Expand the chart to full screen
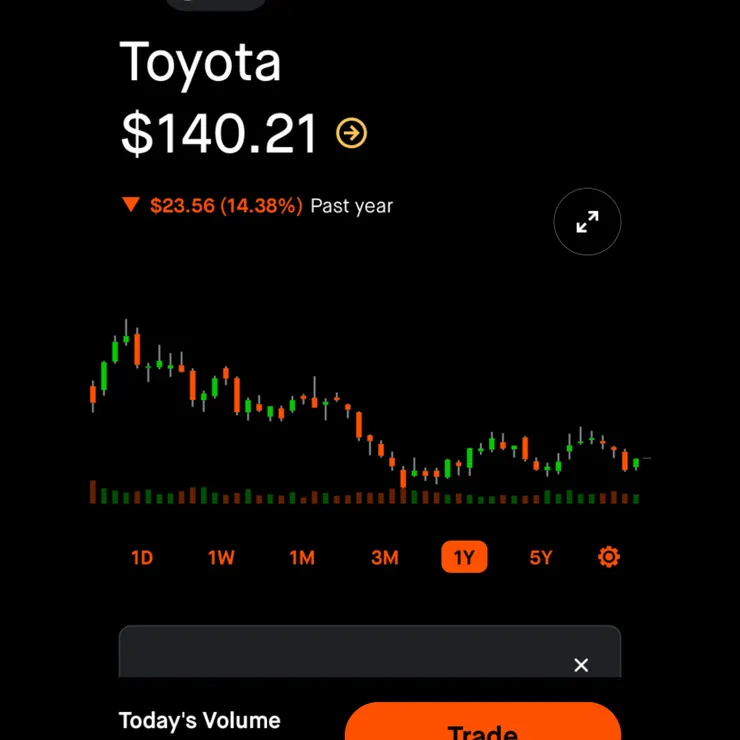The width and height of the screenshot is (740, 740). pyautogui.click(x=587, y=222)
